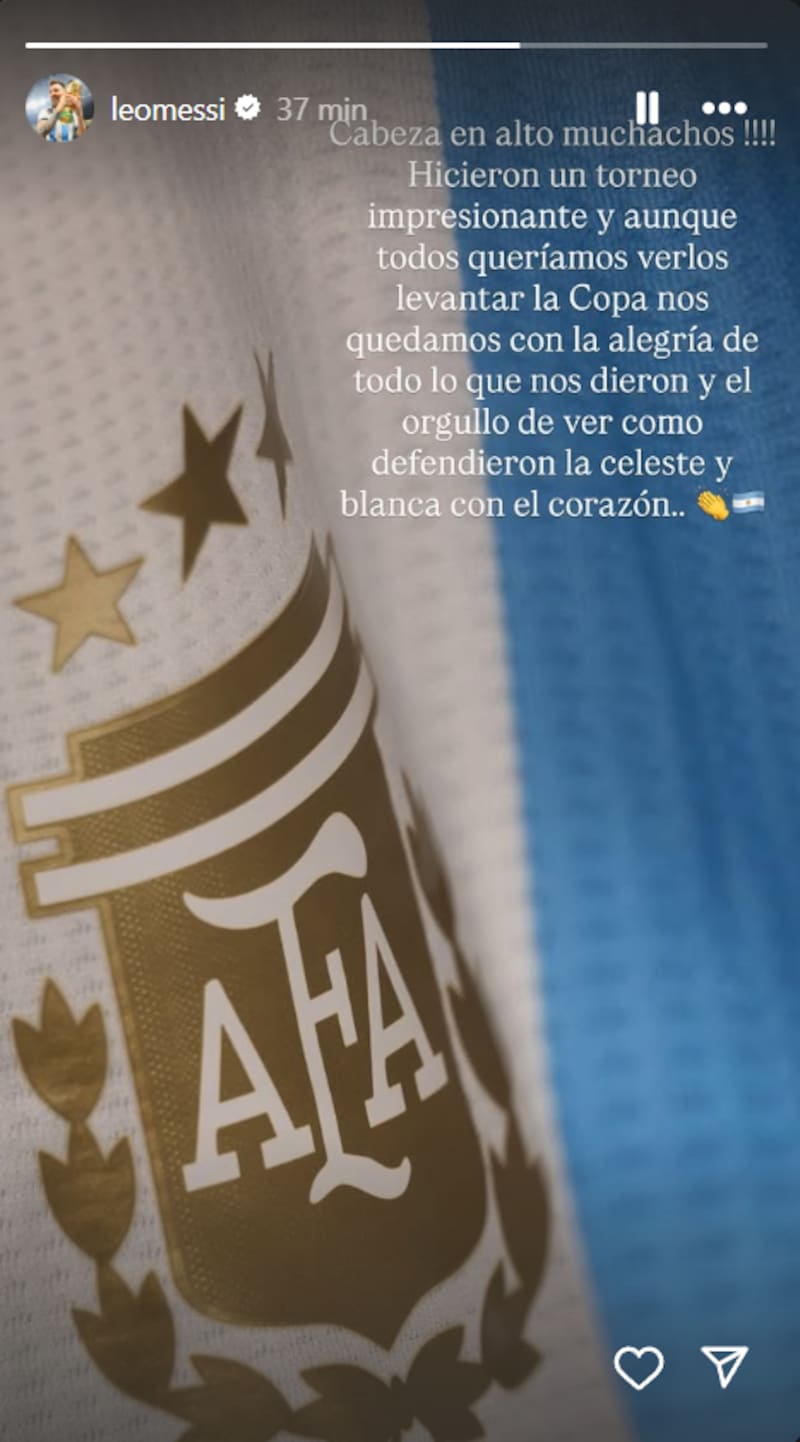Open the three-dot options menu
The height and width of the screenshot is (1442, 800).
click(x=724, y=108)
